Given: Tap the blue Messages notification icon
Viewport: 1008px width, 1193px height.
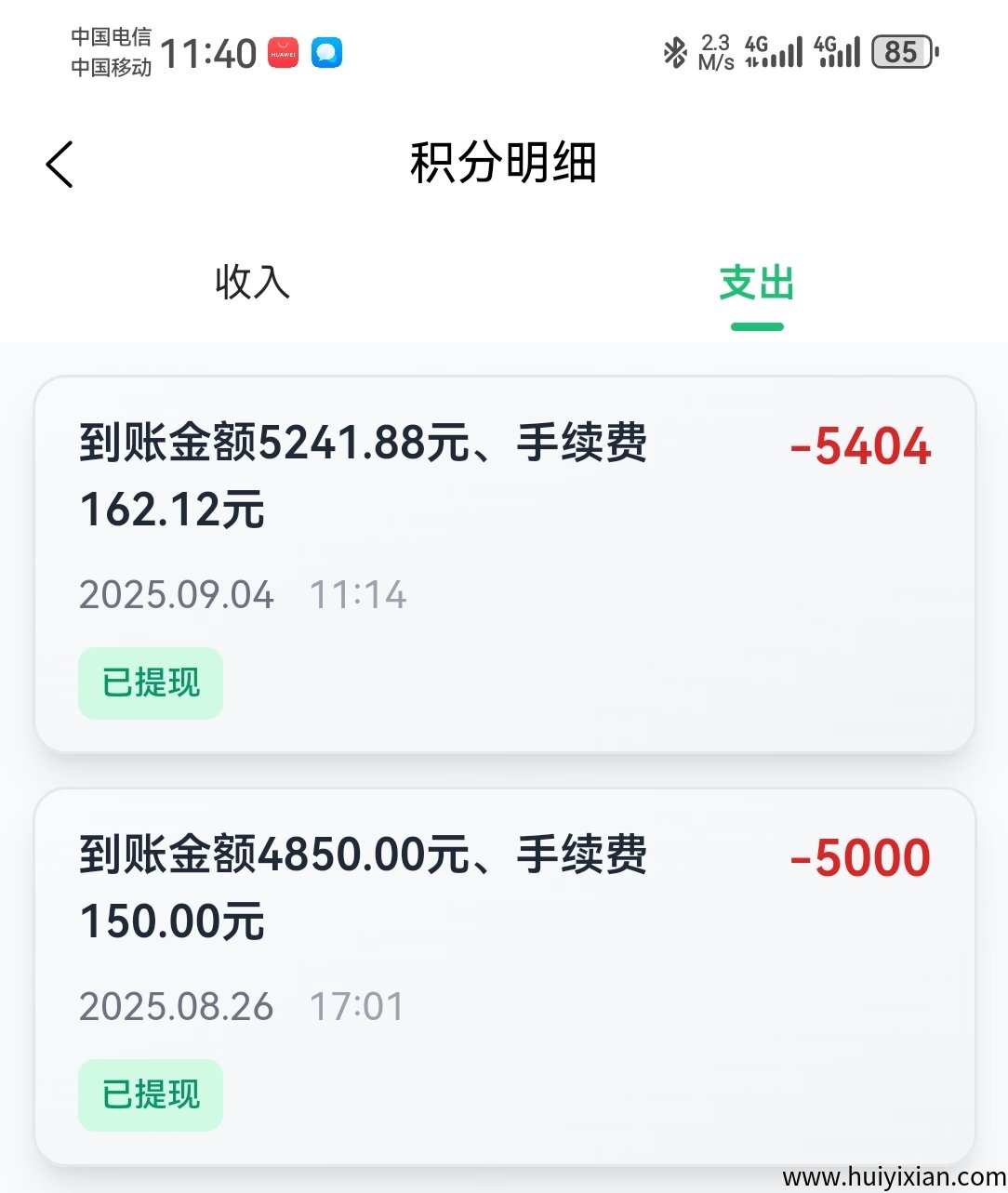Looking at the screenshot, I should [325, 52].
